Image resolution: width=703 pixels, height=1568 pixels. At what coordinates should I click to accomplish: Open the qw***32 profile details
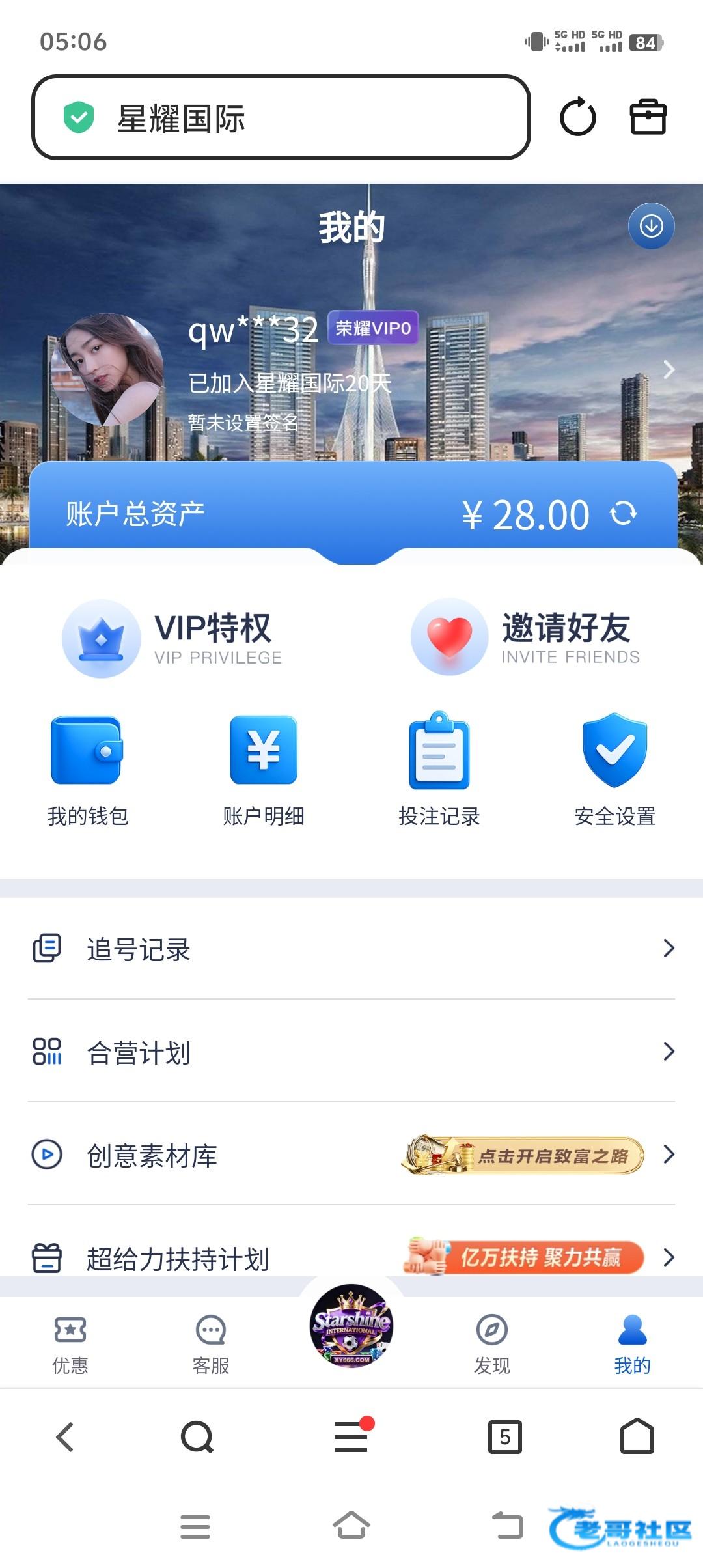point(668,369)
